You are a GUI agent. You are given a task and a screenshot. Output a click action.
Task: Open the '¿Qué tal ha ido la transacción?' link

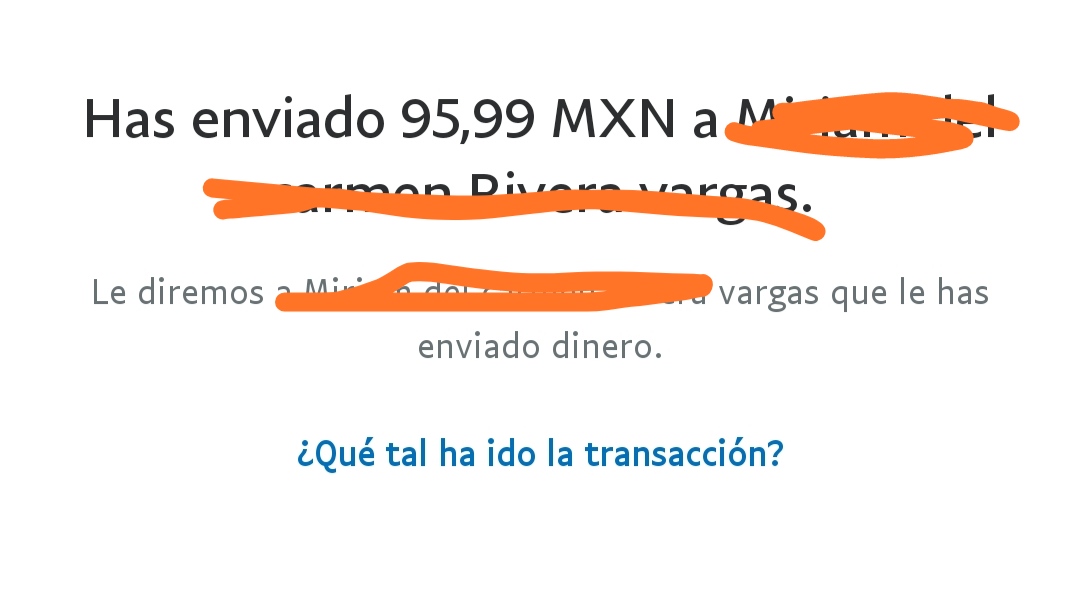pyautogui.click(x=539, y=453)
